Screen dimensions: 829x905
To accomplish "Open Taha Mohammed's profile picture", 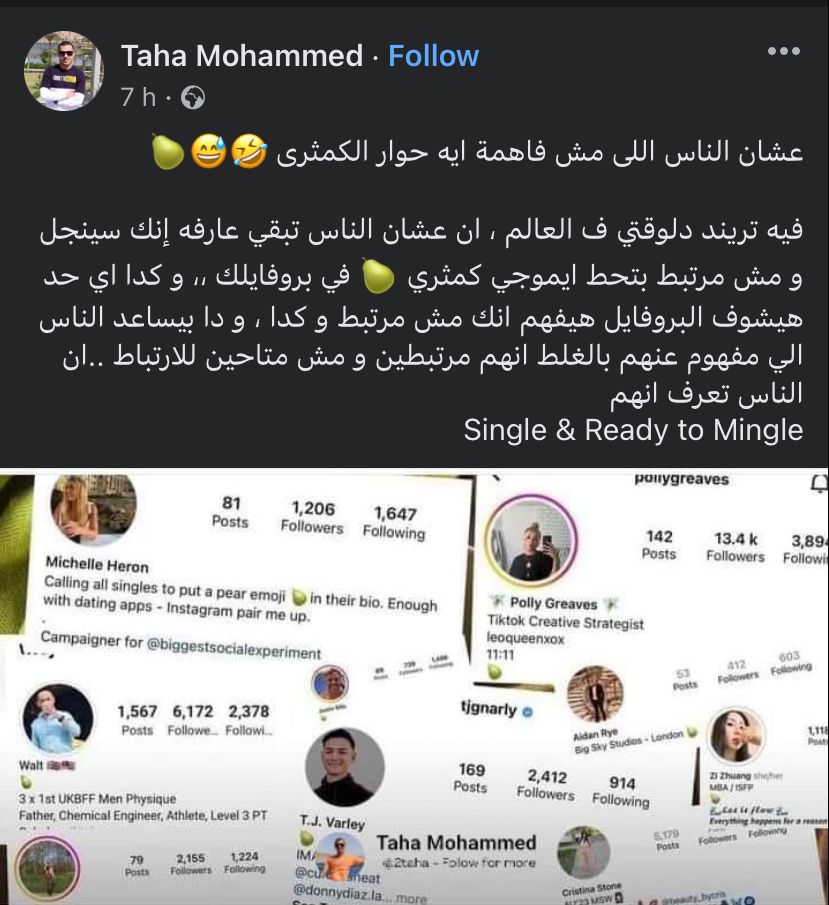I will click(x=64, y=71).
